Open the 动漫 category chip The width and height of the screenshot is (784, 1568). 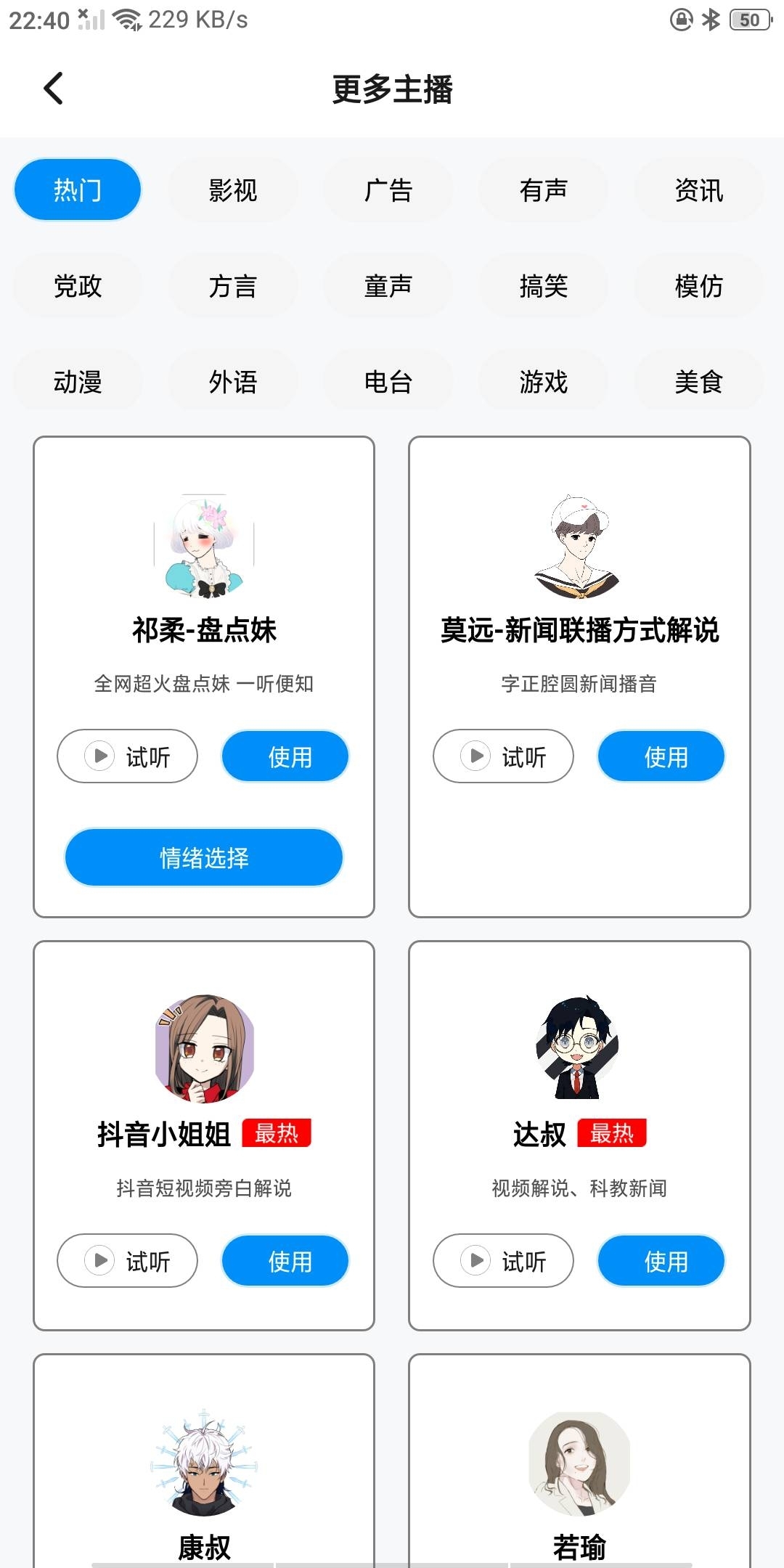tap(78, 382)
